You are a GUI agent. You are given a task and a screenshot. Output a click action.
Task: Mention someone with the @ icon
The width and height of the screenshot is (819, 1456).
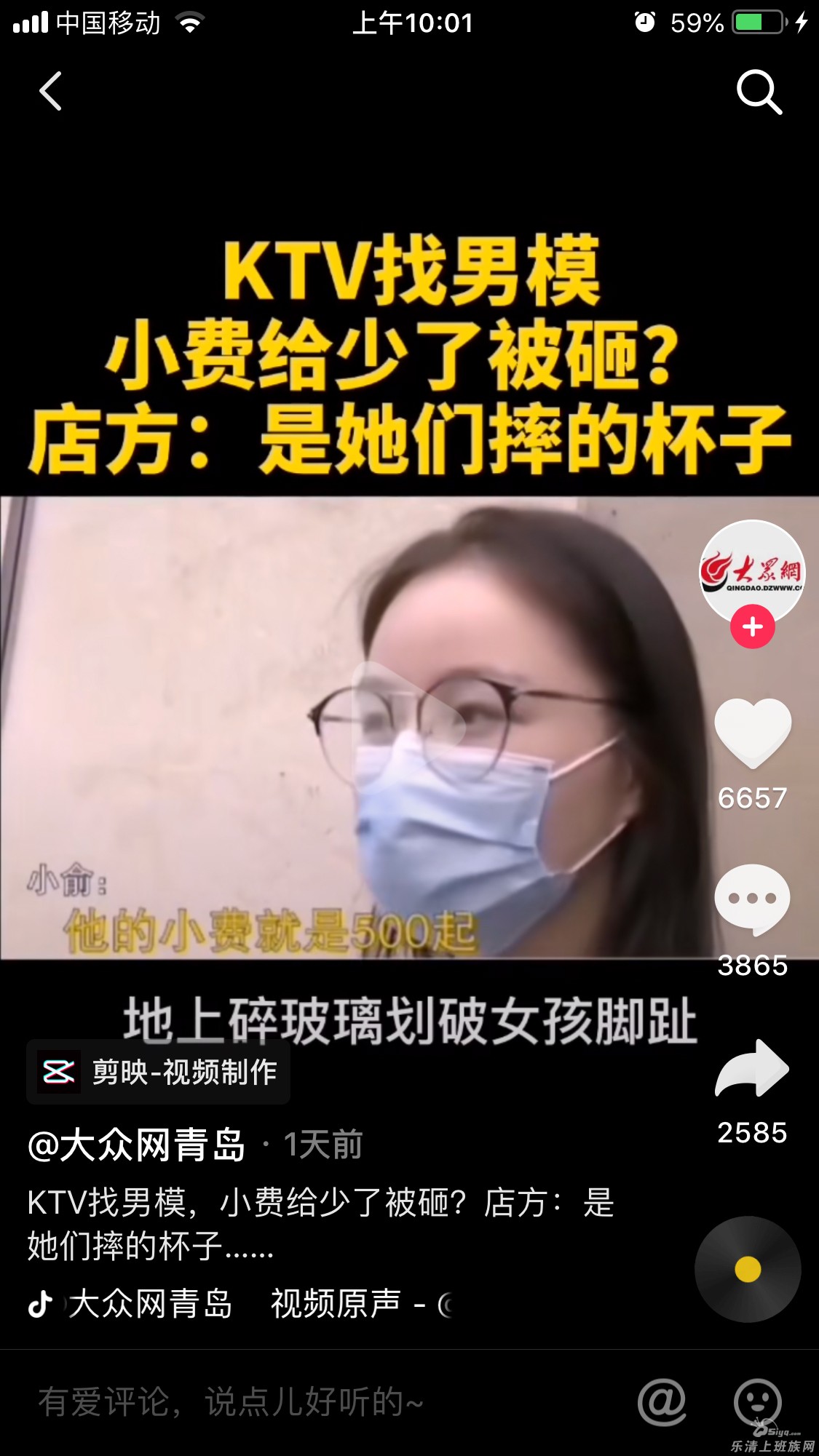click(662, 1401)
